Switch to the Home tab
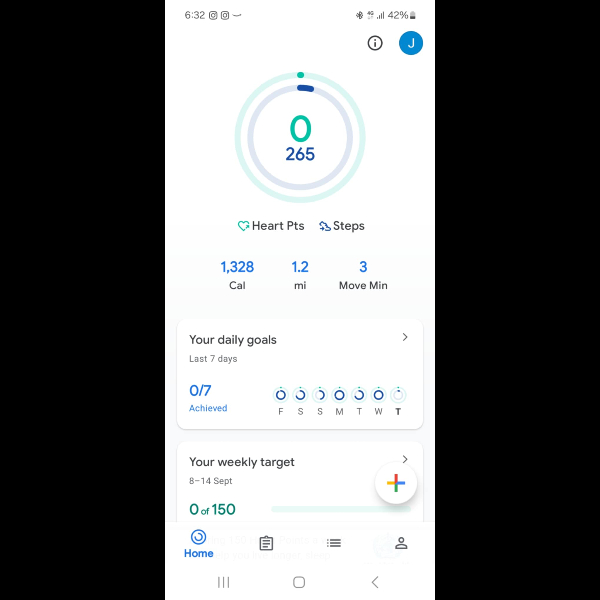The height and width of the screenshot is (600, 600). point(199,543)
